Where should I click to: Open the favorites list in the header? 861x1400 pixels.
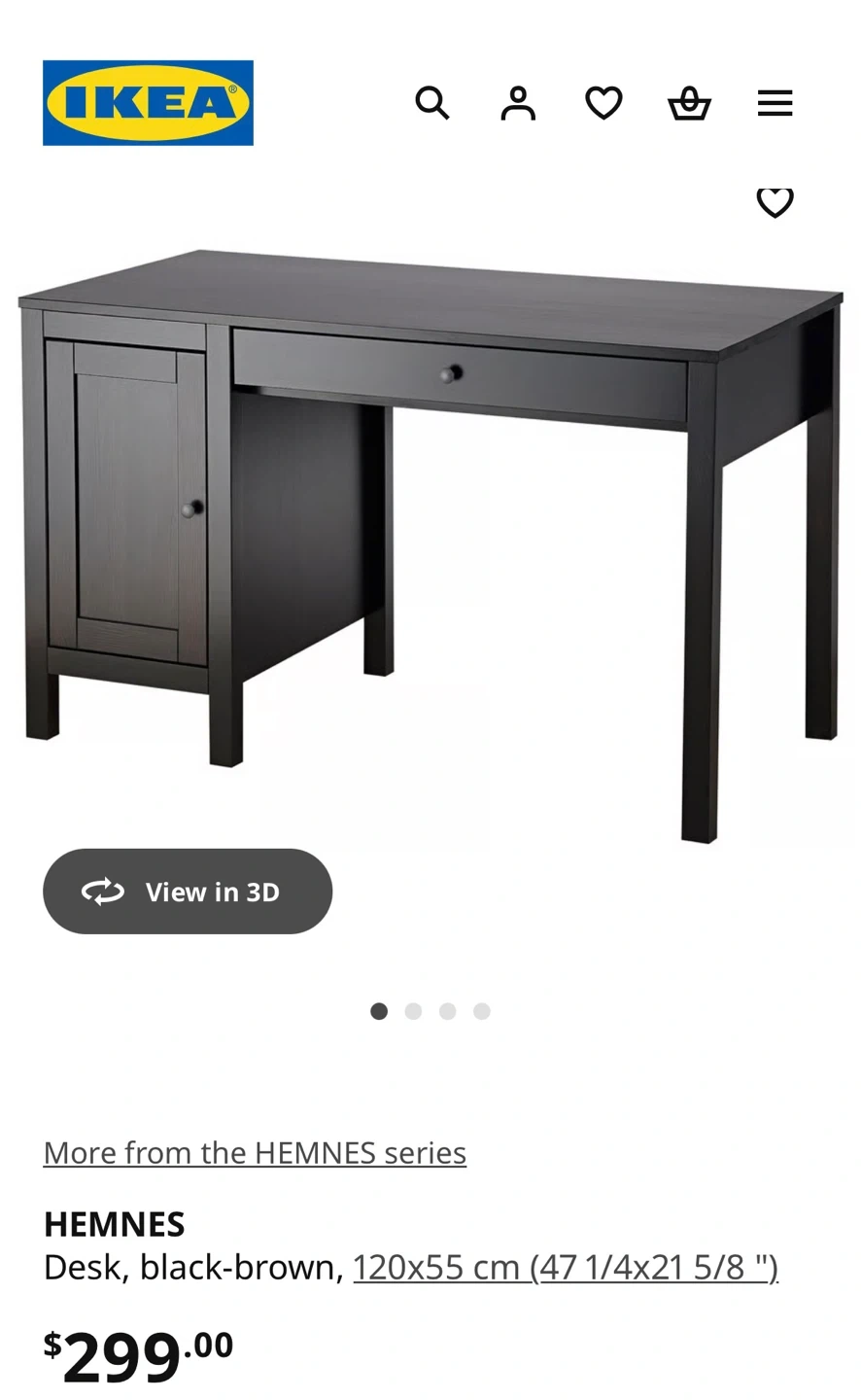point(603,103)
